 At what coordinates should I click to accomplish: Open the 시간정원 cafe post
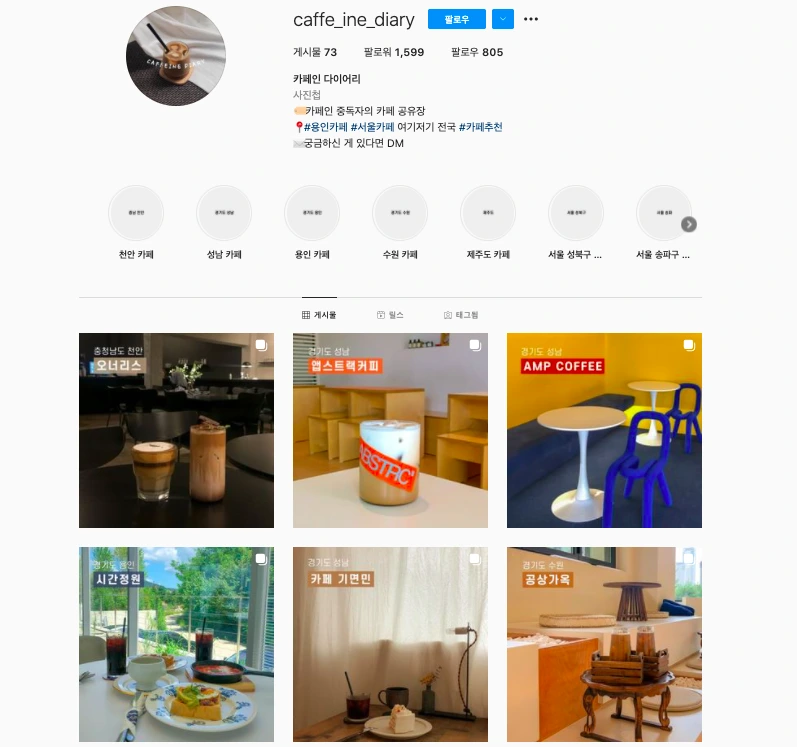coord(176,644)
